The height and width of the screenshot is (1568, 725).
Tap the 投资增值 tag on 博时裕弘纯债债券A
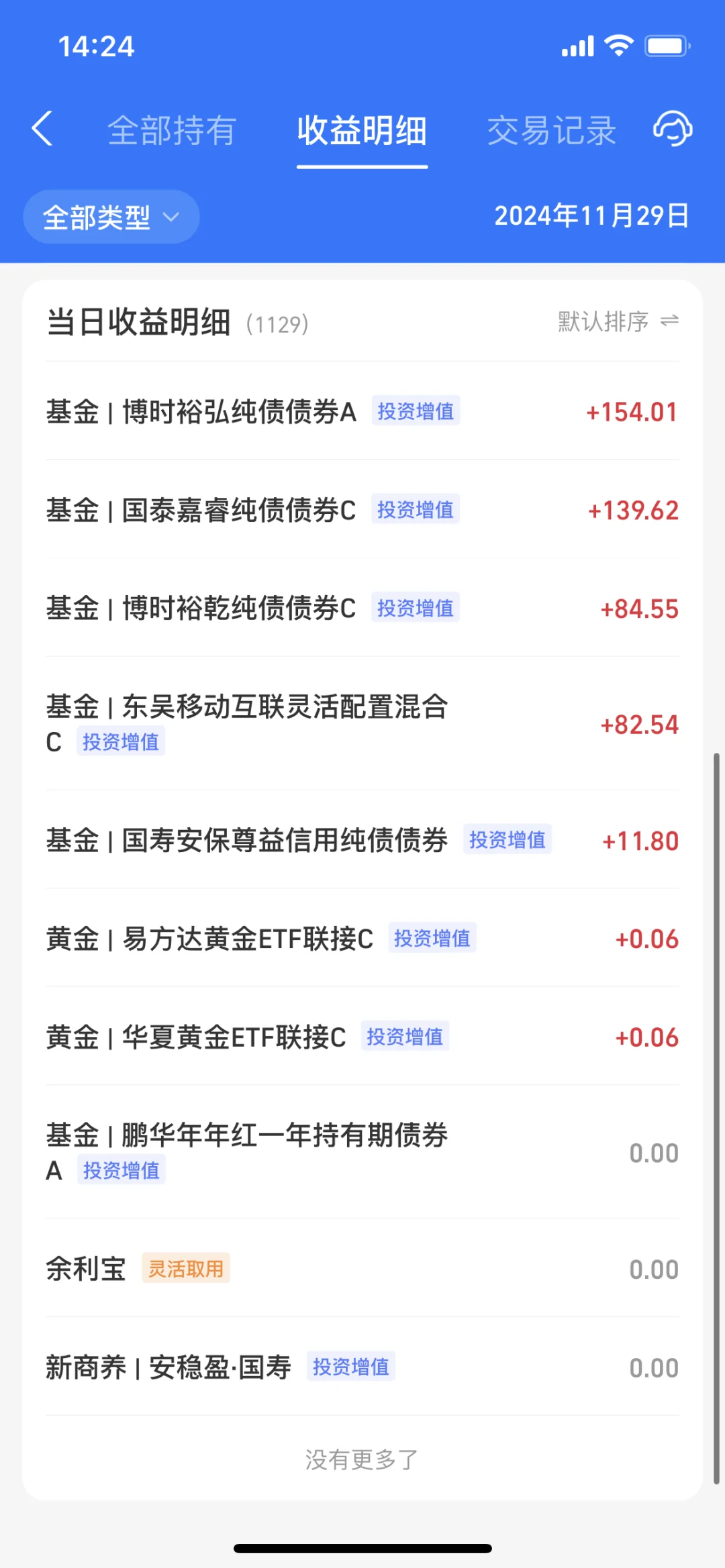tap(416, 411)
